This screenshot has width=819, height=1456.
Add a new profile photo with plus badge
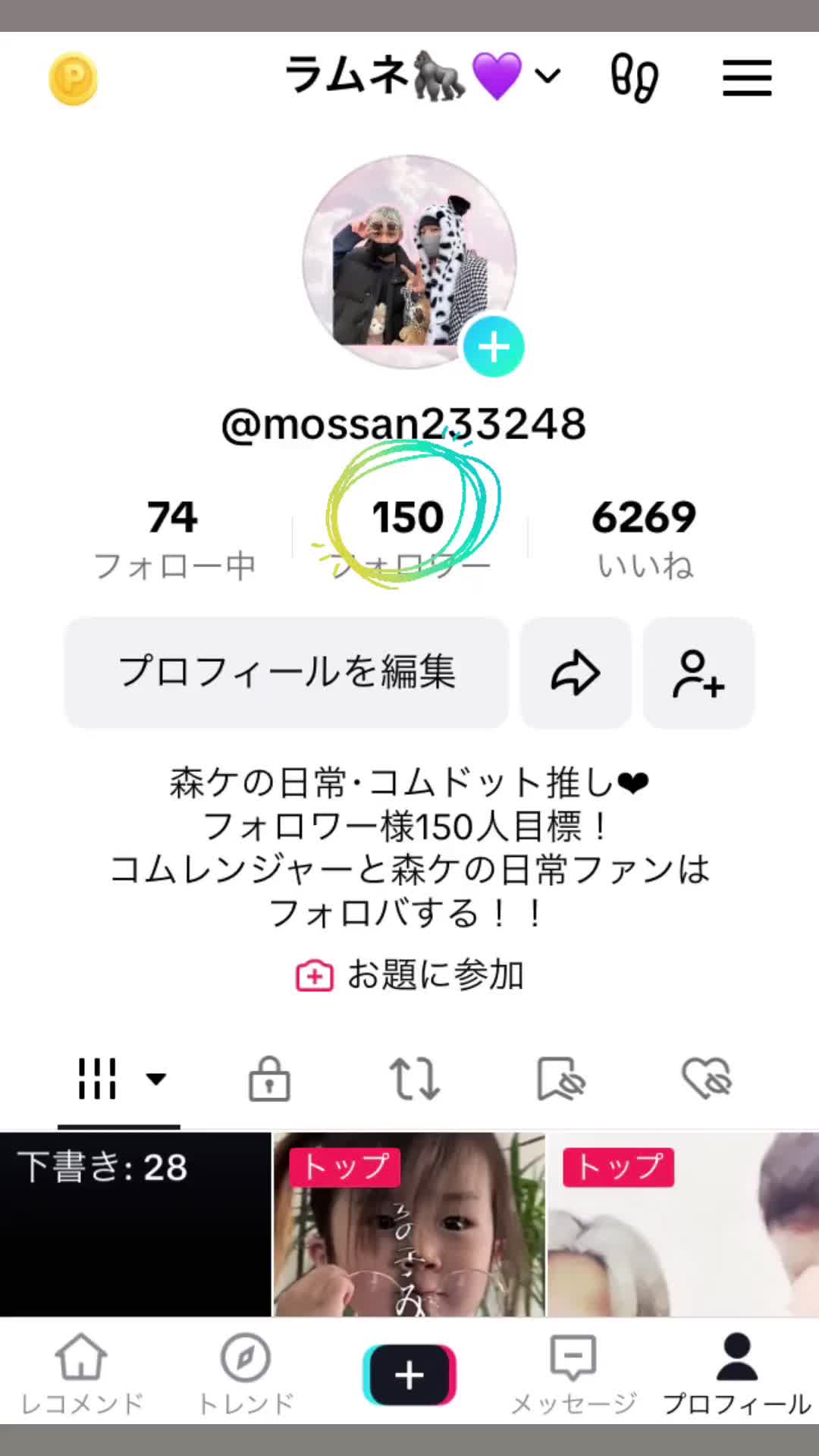(494, 347)
